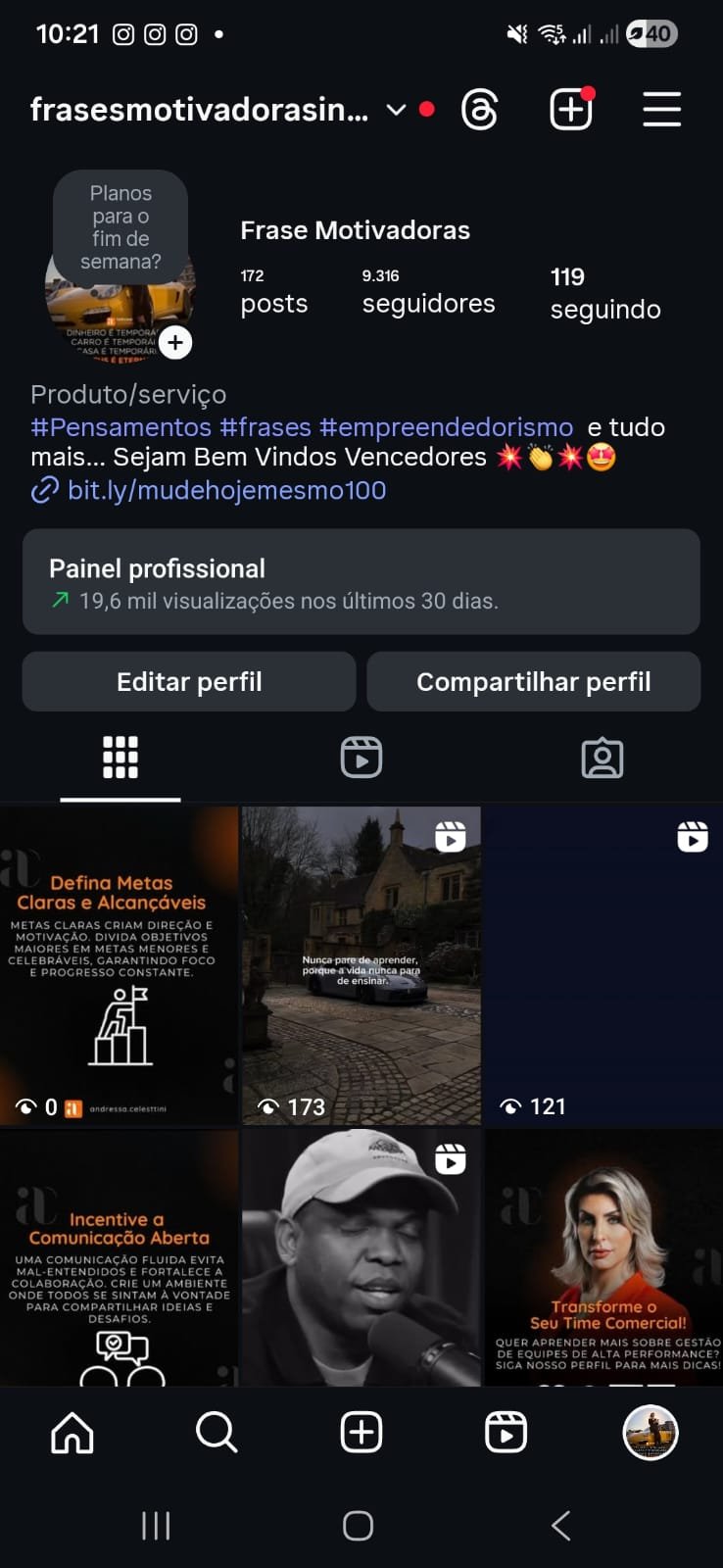Add a story via profile picture plus
The width and height of the screenshot is (723, 1568).
point(175,342)
